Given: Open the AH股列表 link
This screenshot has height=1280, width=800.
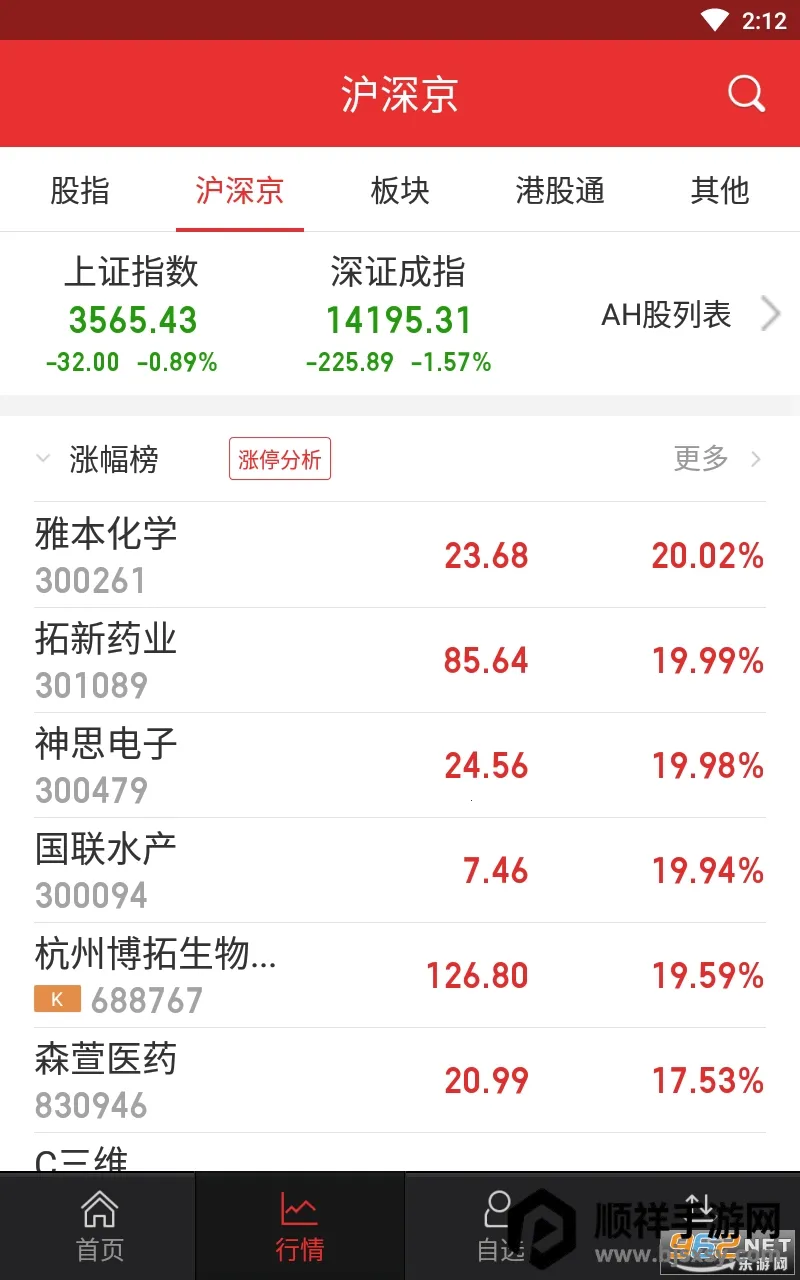Looking at the screenshot, I should coord(690,314).
